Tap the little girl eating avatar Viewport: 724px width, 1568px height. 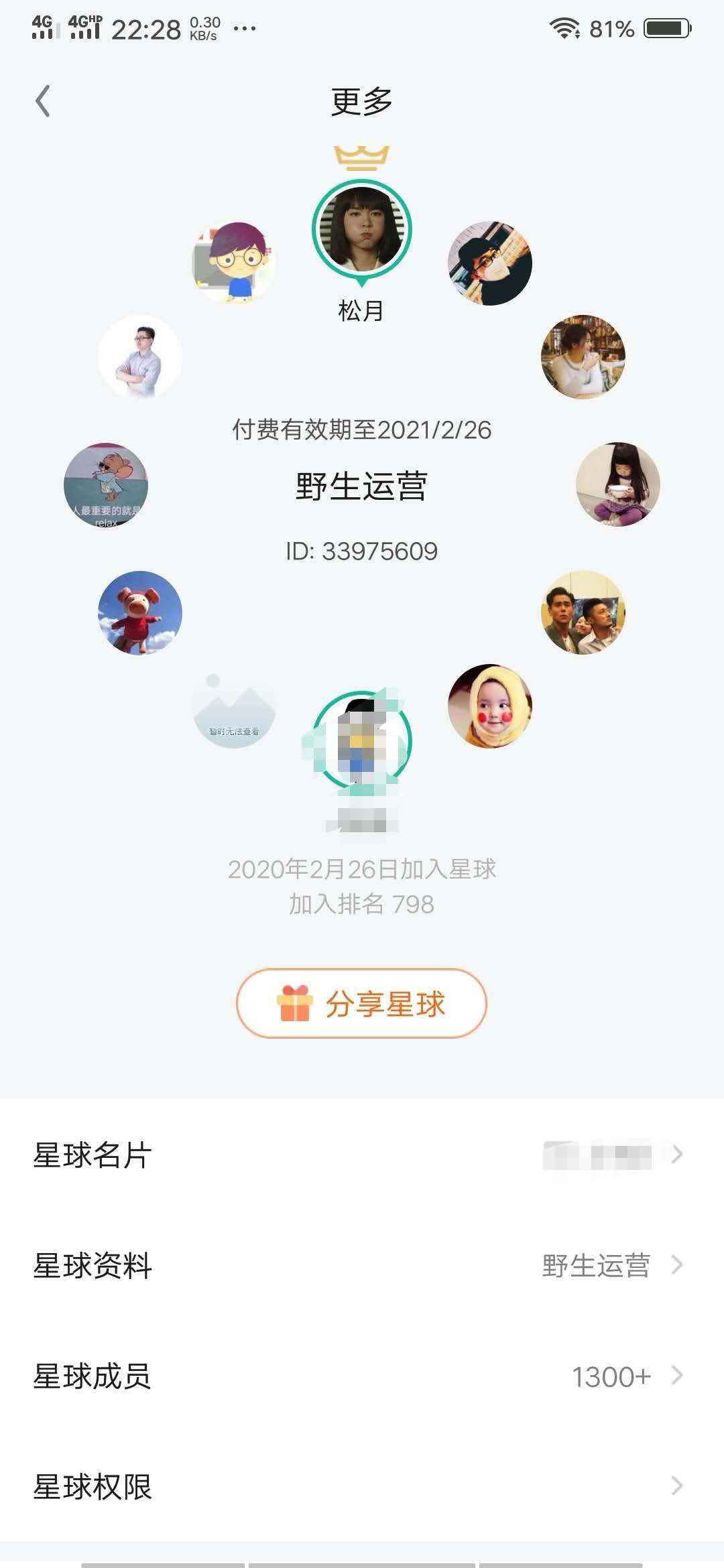coord(618,484)
